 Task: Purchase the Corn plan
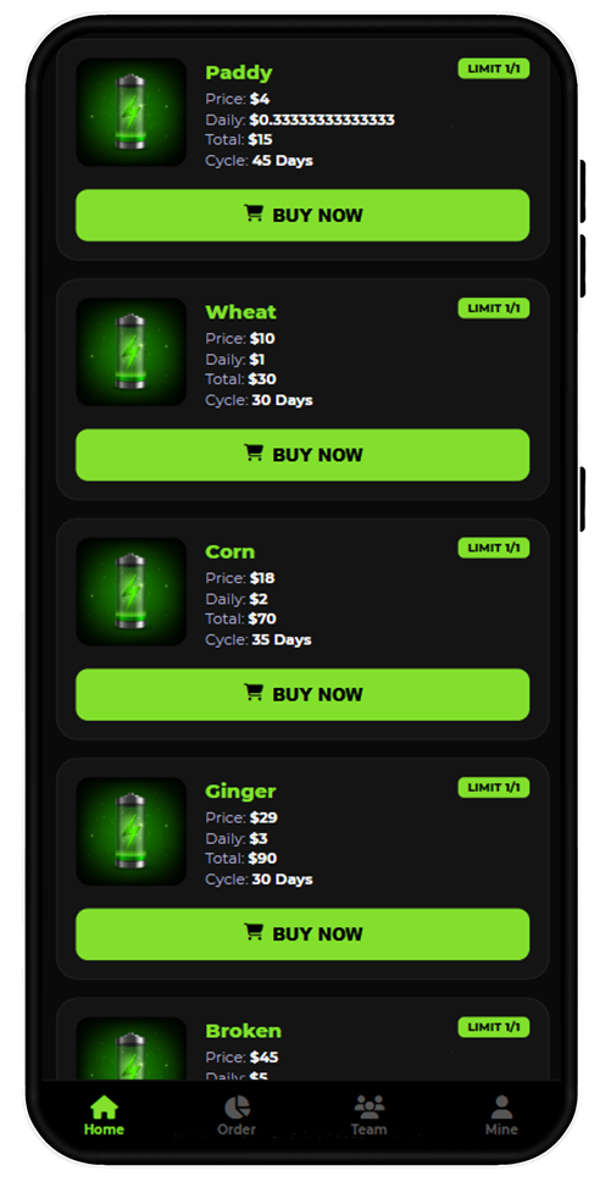point(302,694)
